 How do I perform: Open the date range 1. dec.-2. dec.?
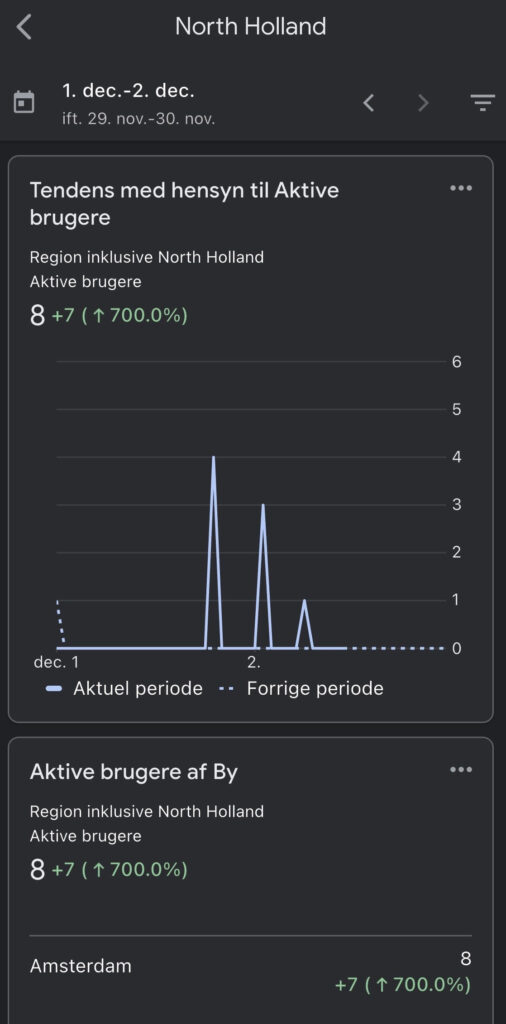129,91
